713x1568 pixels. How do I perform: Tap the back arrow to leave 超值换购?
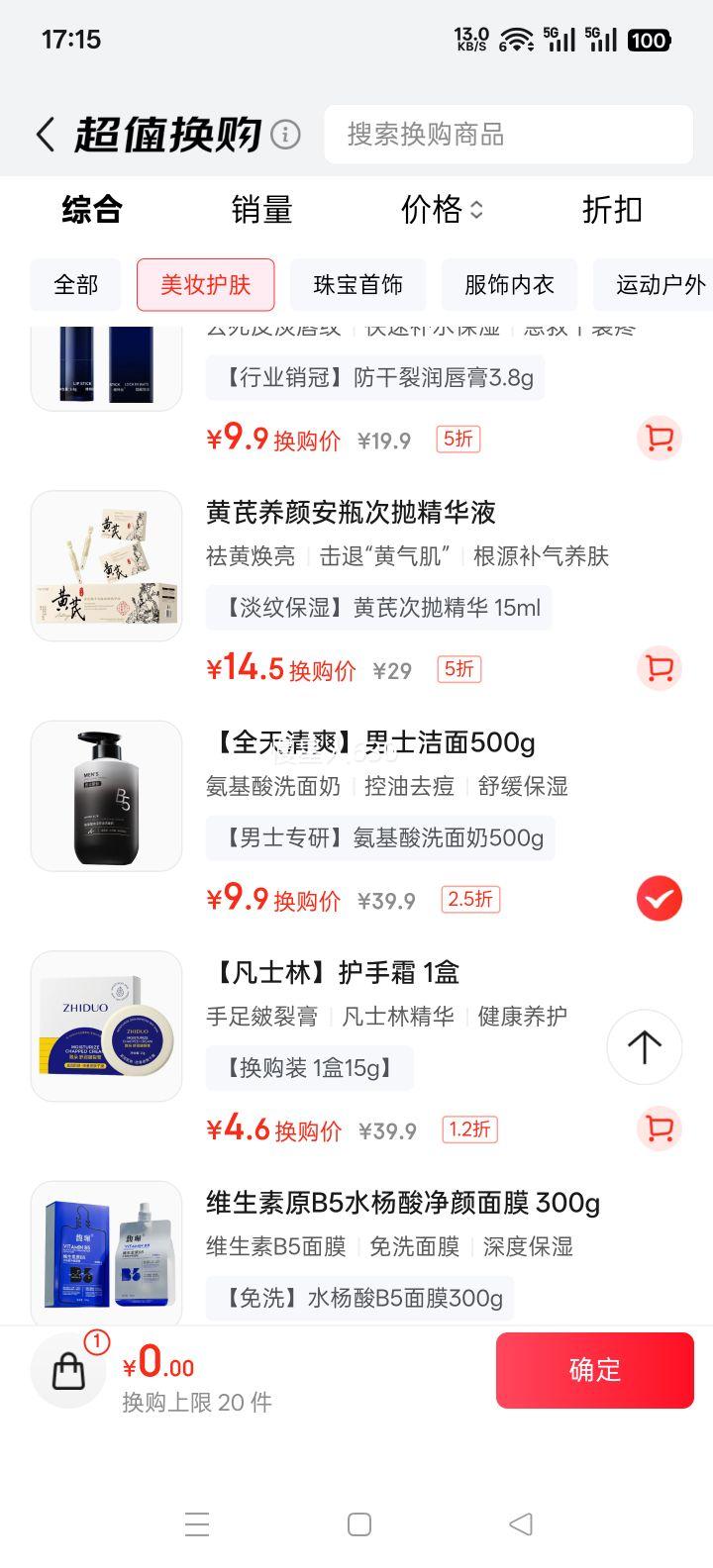(45, 133)
